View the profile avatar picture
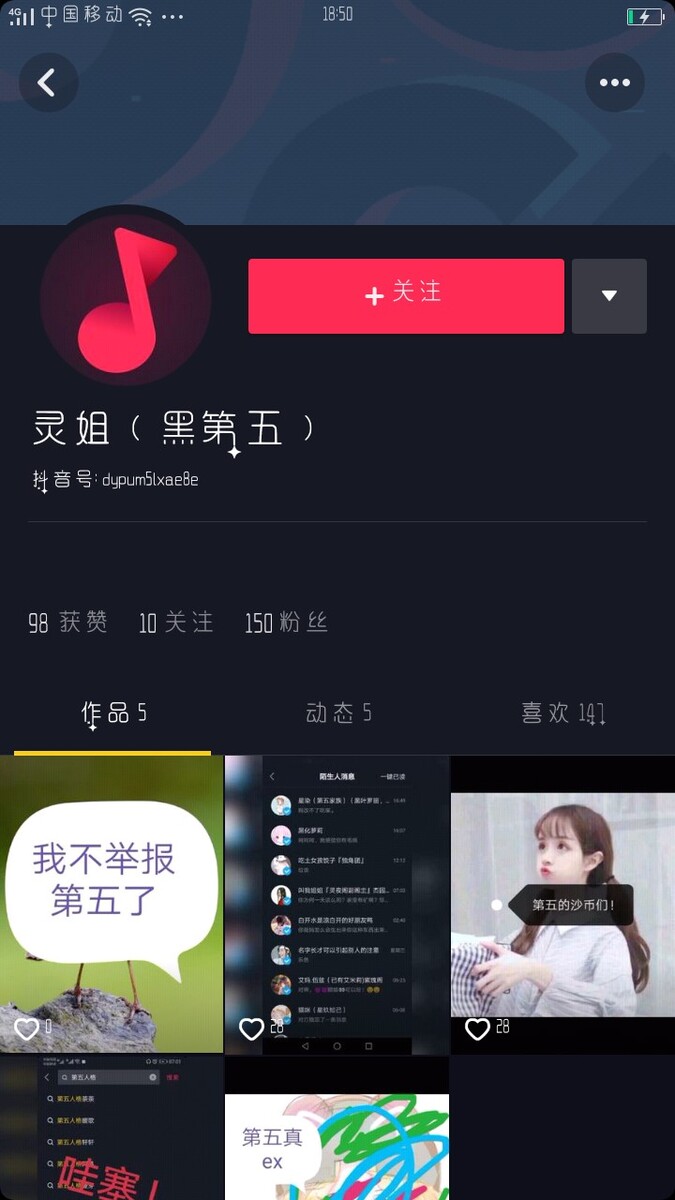This screenshot has width=675, height=1200. [x=126, y=299]
